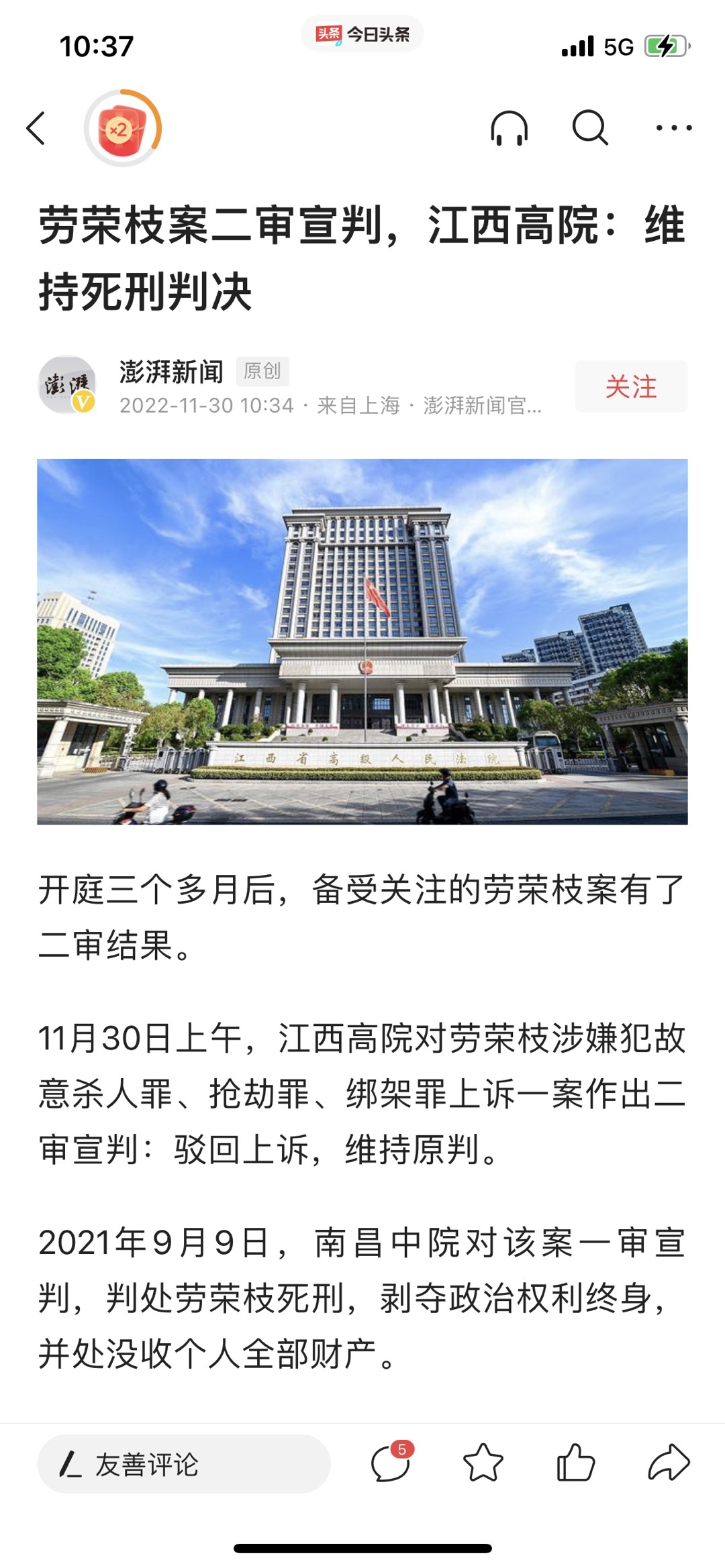
Task: Listen to the article with the headphone icon
Action: [x=509, y=128]
